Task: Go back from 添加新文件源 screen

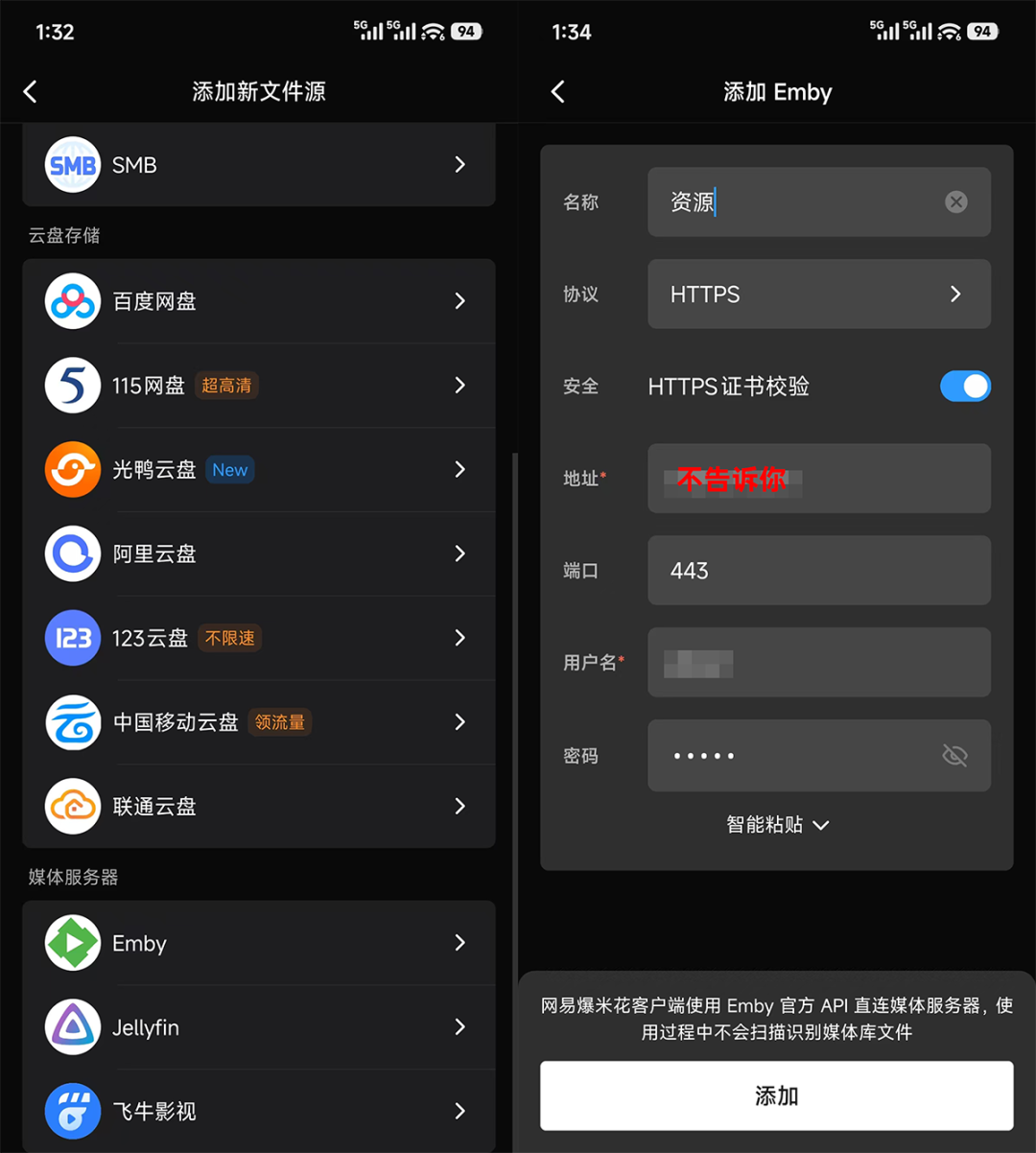Action: click(30, 91)
